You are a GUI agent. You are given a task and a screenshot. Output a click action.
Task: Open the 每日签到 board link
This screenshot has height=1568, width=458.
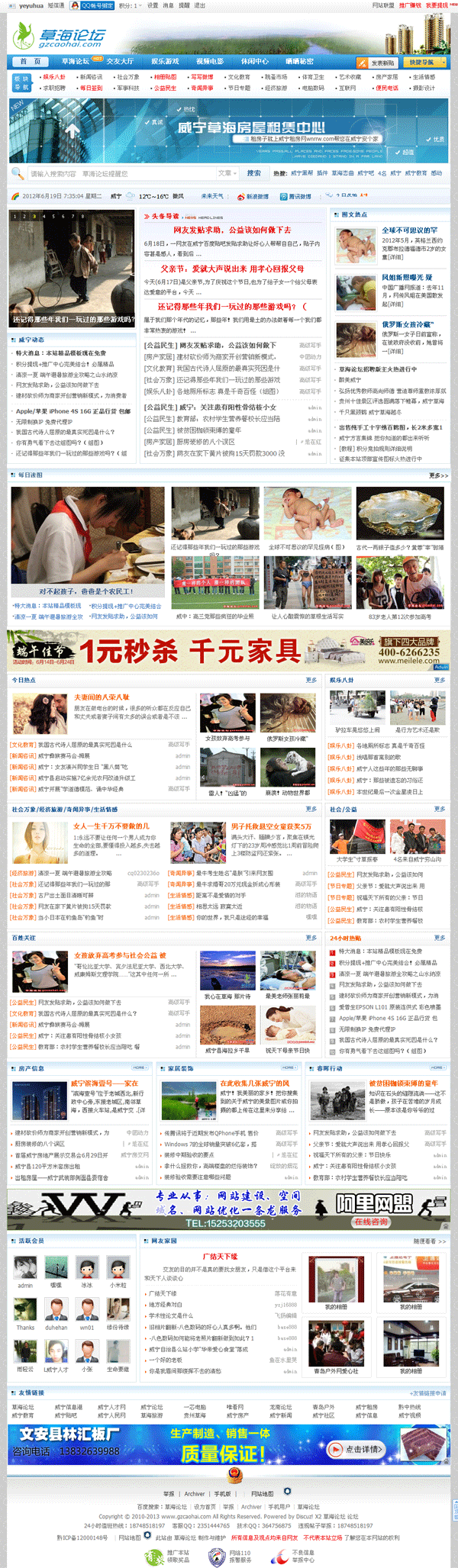91,88
